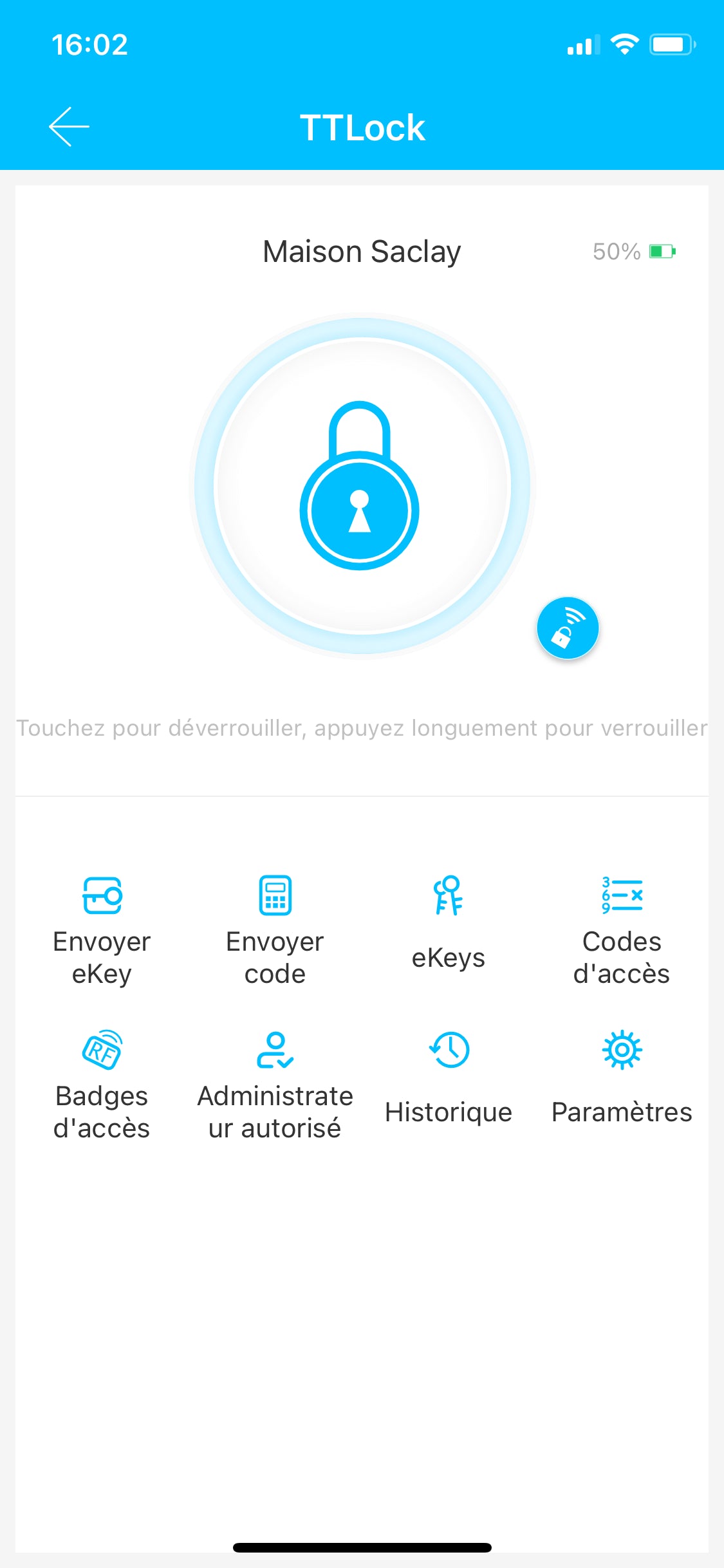
Task: Tap the remote unlock wireless lock badge
Action: coord(567,628)
